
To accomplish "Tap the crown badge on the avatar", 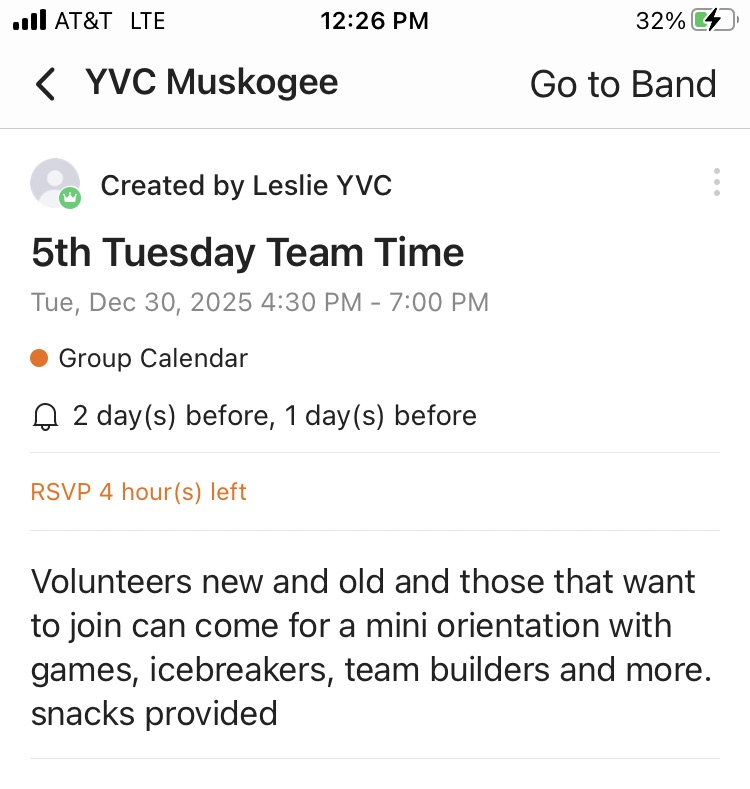I will pyautogui.click(x=68, y=198).
